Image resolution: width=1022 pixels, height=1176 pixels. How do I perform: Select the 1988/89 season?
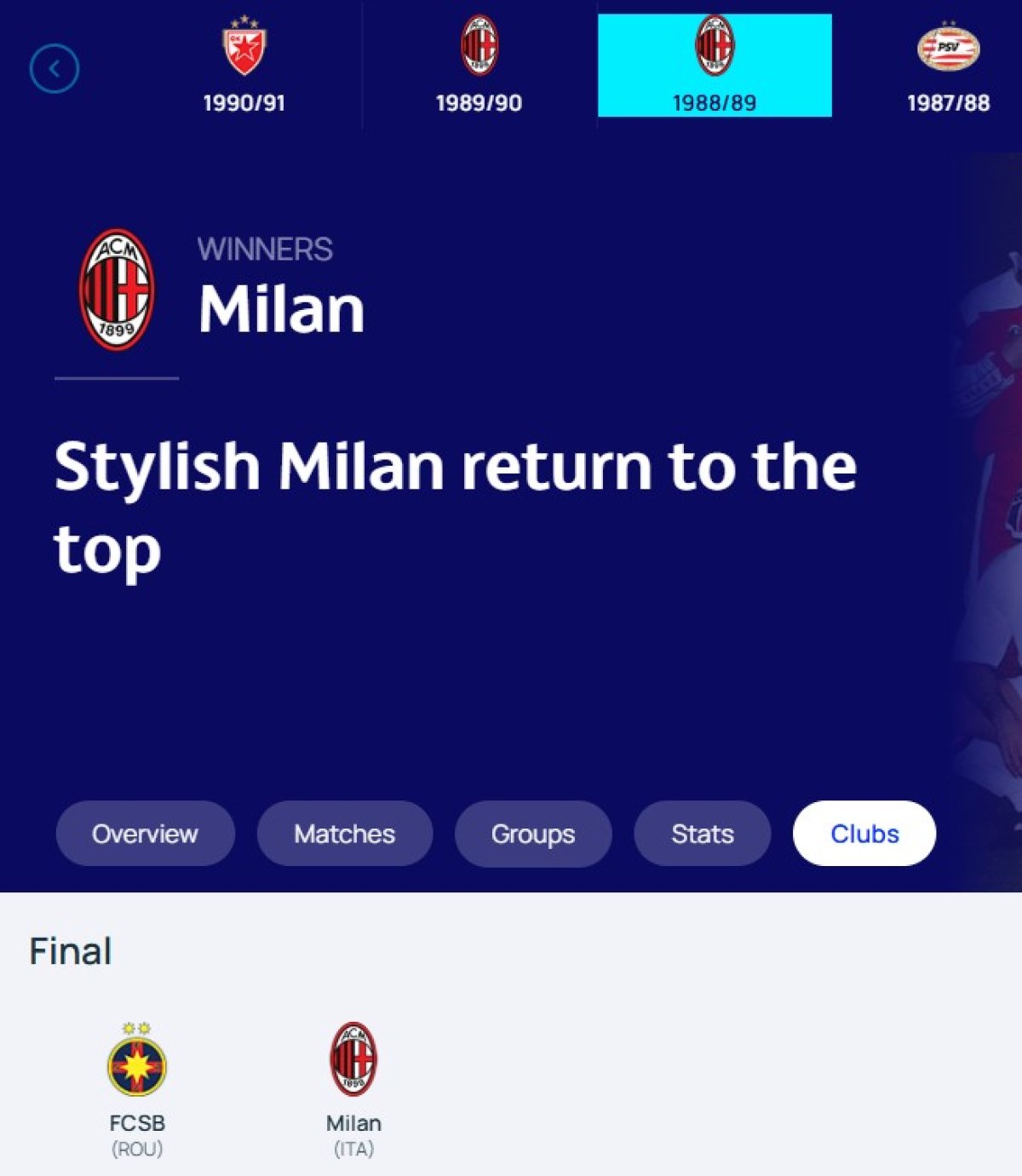(715, 66)
